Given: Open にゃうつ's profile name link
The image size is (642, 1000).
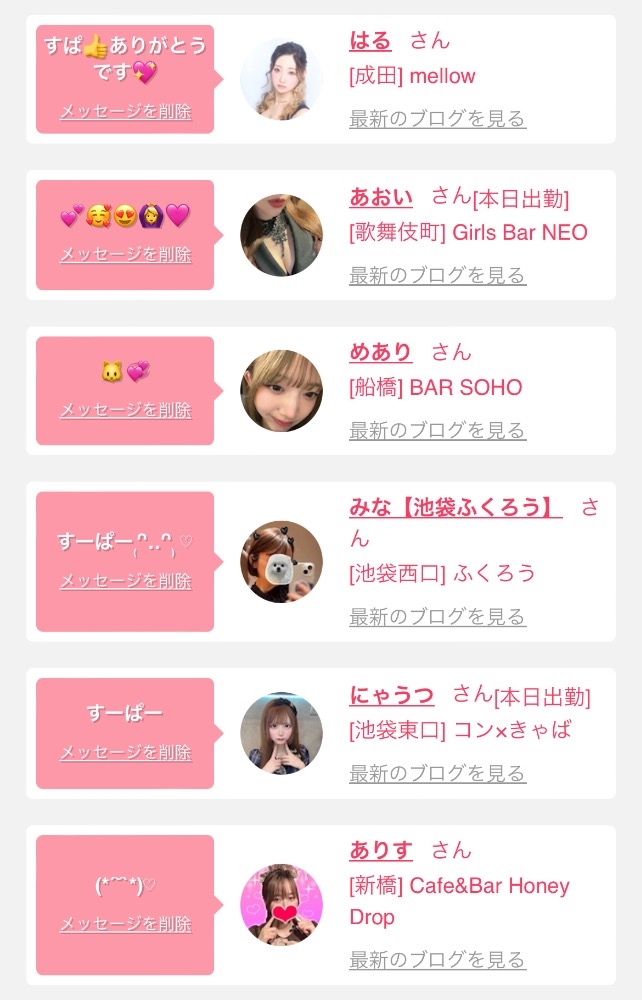Looking at the screenshot, I should pyautogui.click(x=391, y=695).
